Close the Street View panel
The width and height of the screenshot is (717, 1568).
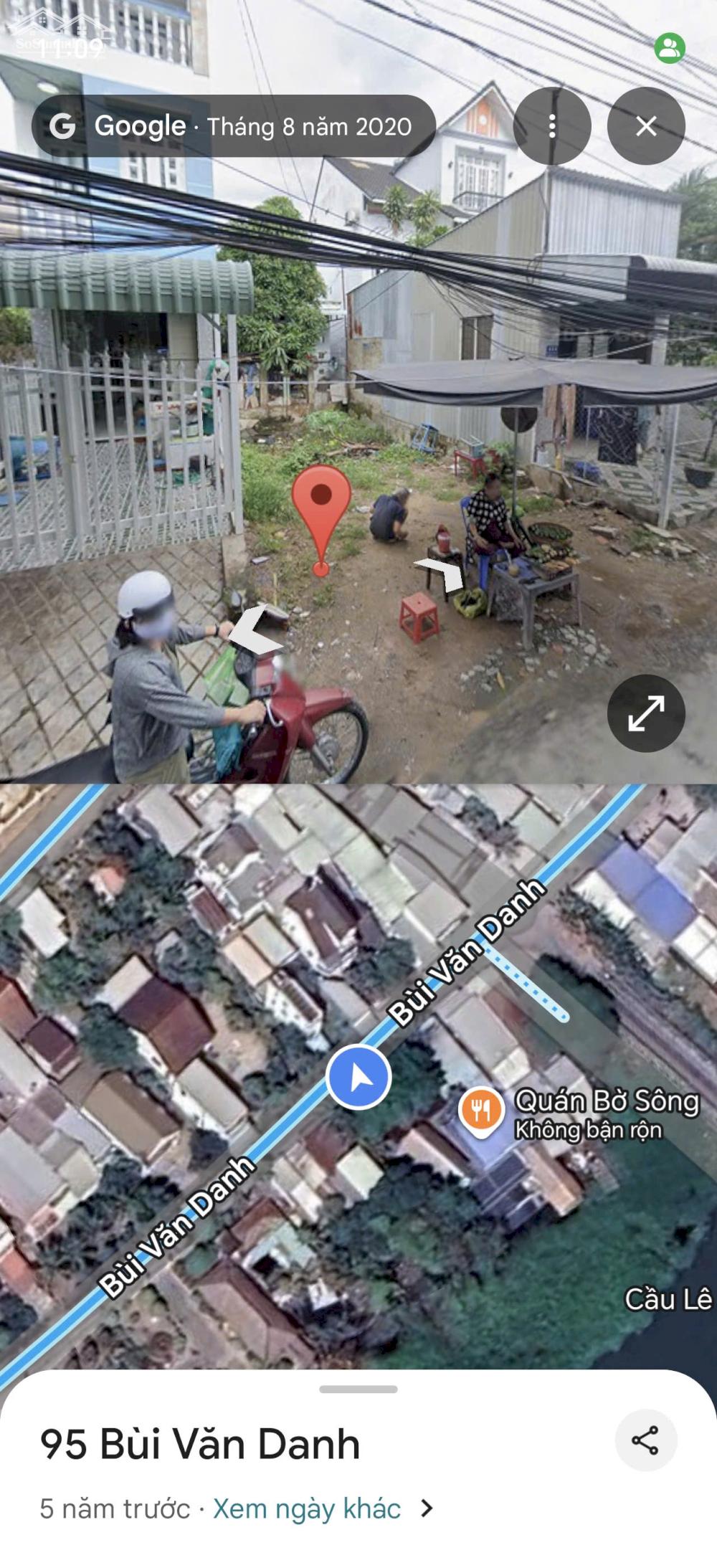[x=646, y=126]
